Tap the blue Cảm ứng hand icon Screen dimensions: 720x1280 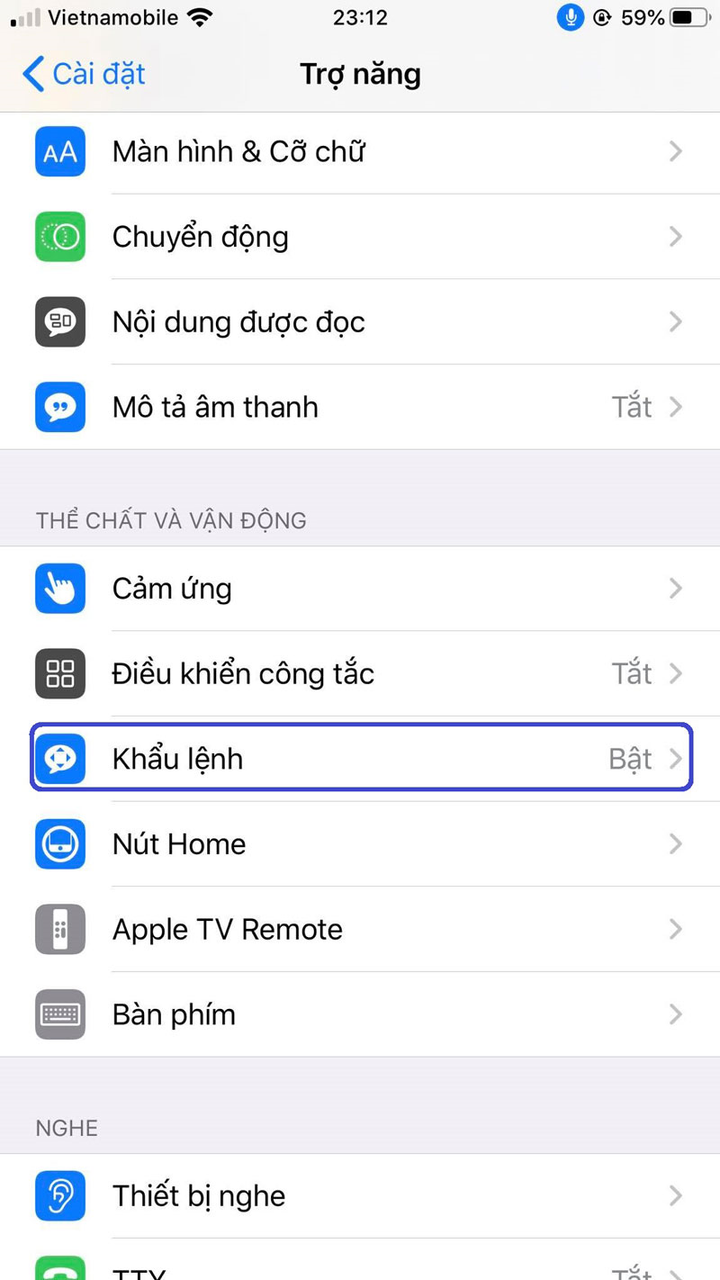click(x=60, y=589)
